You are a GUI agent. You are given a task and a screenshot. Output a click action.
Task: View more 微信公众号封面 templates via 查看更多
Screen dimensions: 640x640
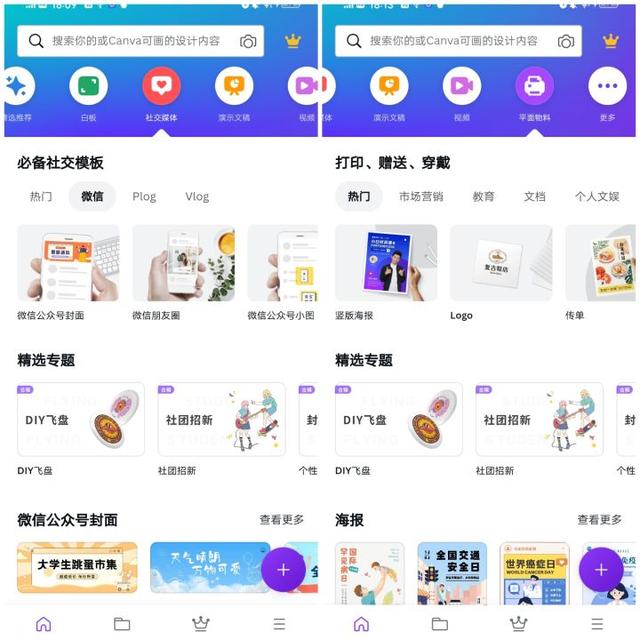click(281, 520)
